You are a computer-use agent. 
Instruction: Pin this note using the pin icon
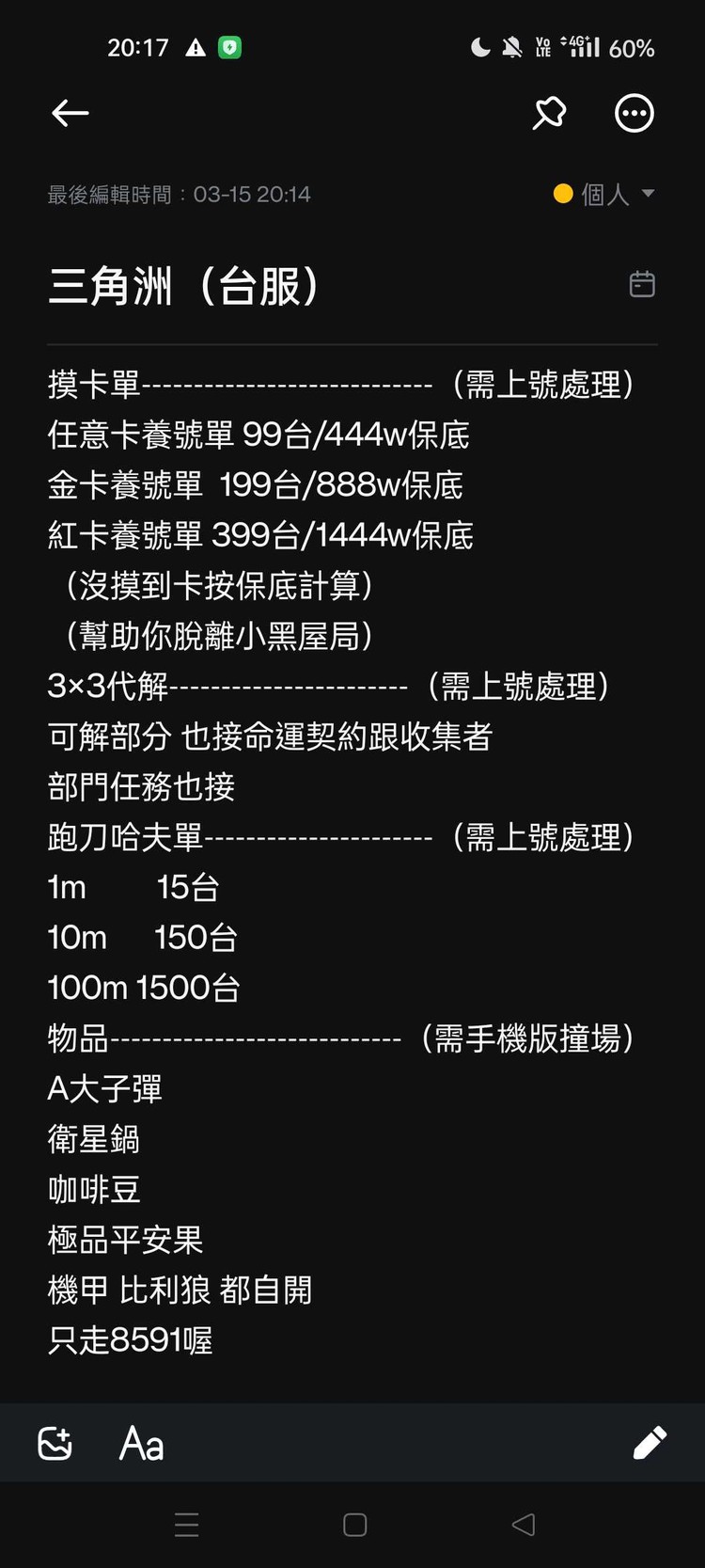(x=549, y=113)
